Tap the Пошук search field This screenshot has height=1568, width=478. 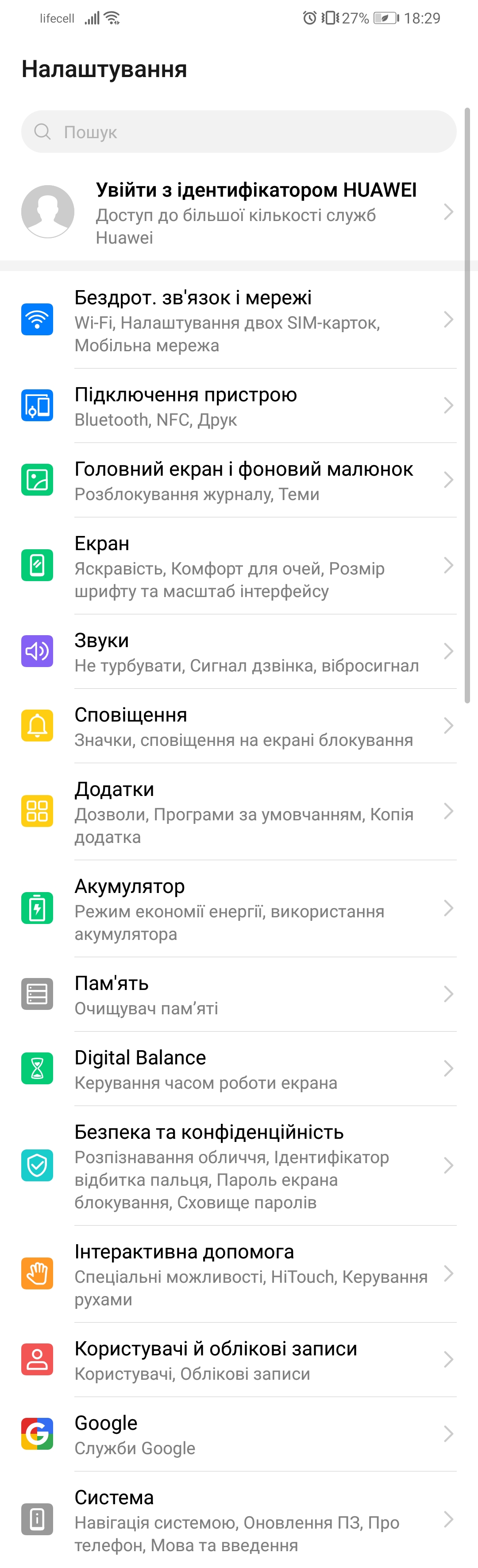point(239,132)
